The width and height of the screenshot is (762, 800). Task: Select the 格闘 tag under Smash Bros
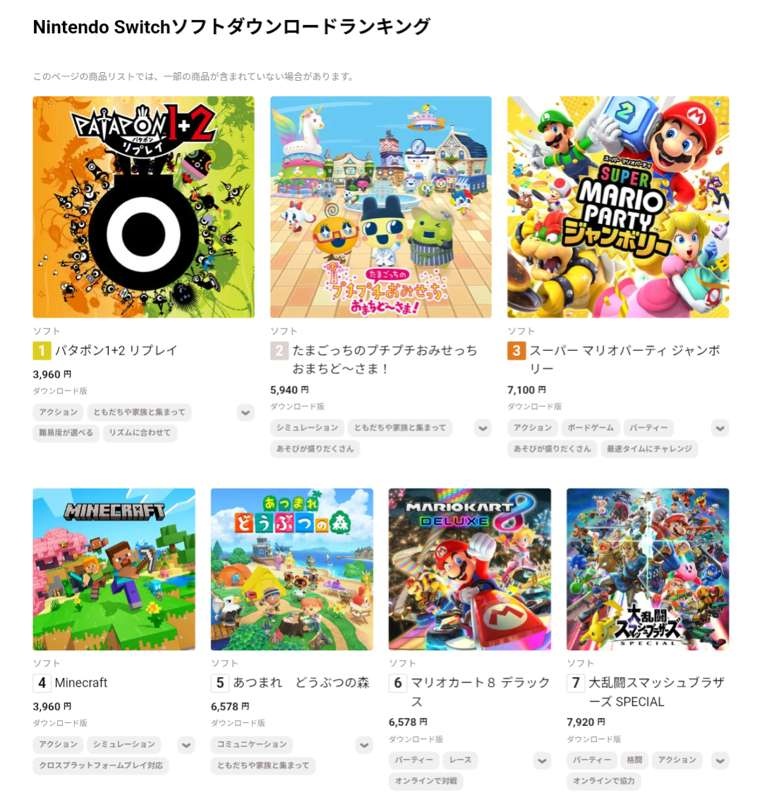[634, 760]
